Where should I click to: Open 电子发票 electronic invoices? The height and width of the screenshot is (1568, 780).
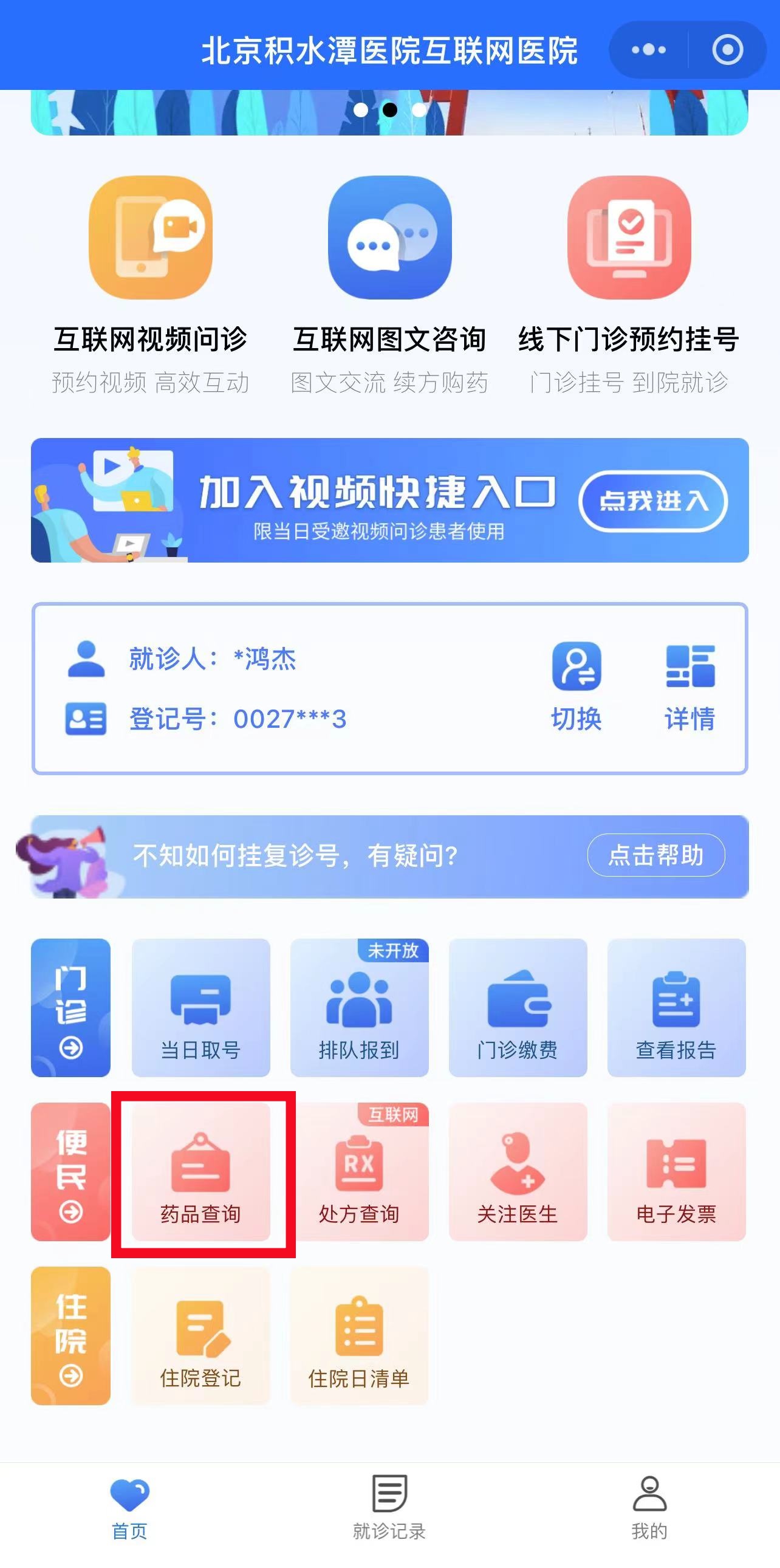coord(676,1172)
